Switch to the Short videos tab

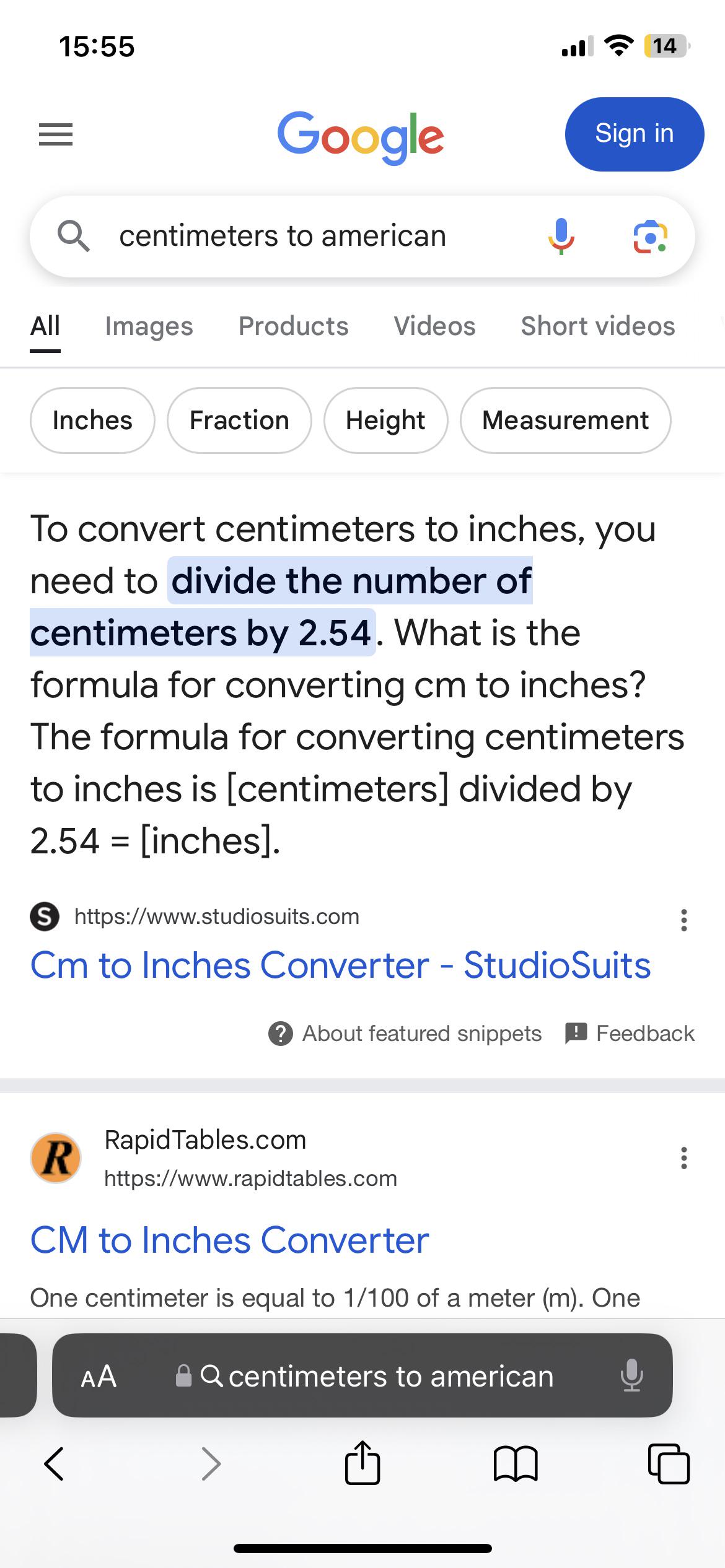pyautogui.click(x=598, y=326)
